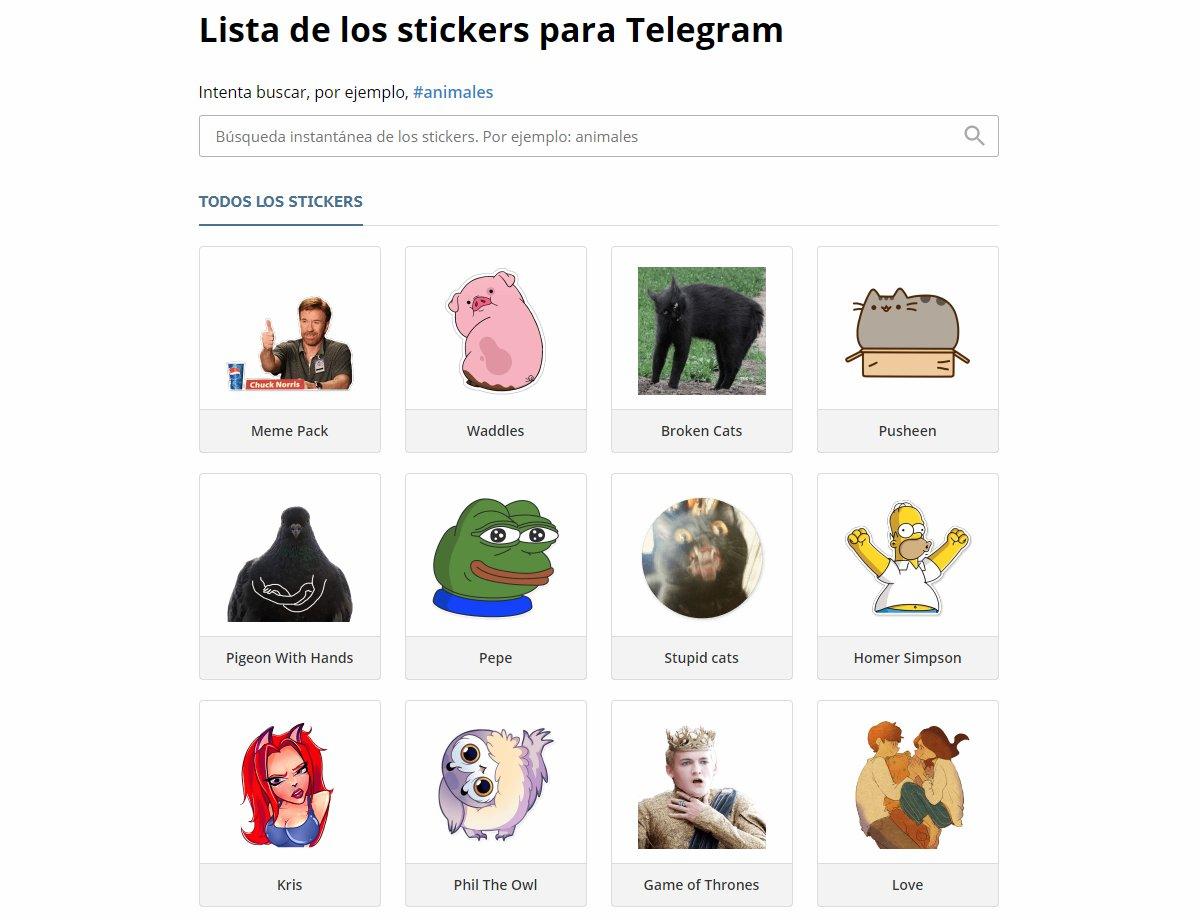View the Kris sticker set
Viewport: 1200px width, 920px height.
click(290, 803)
